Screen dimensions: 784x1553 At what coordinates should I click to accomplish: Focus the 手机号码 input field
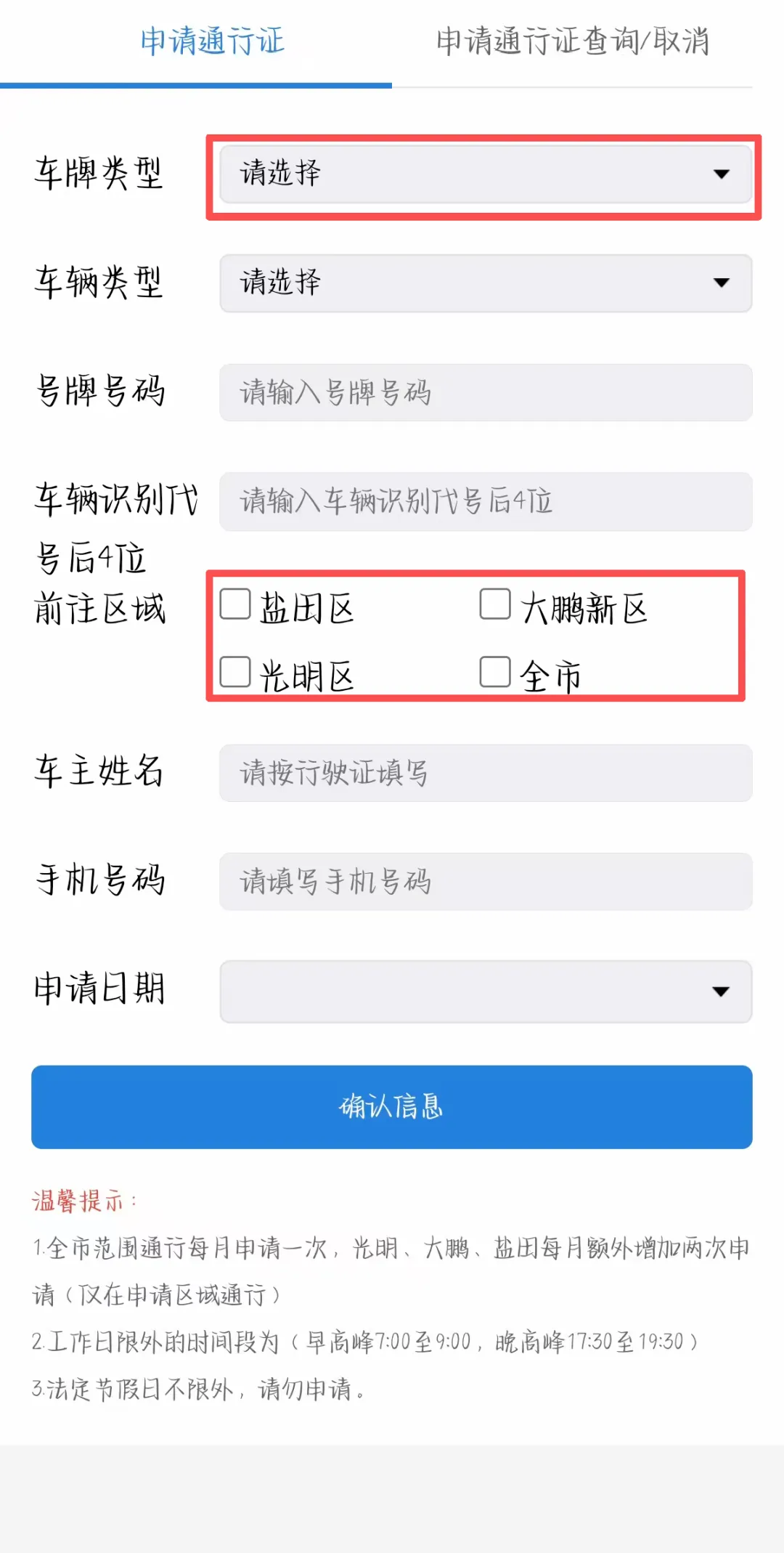[x=485, y=882]
